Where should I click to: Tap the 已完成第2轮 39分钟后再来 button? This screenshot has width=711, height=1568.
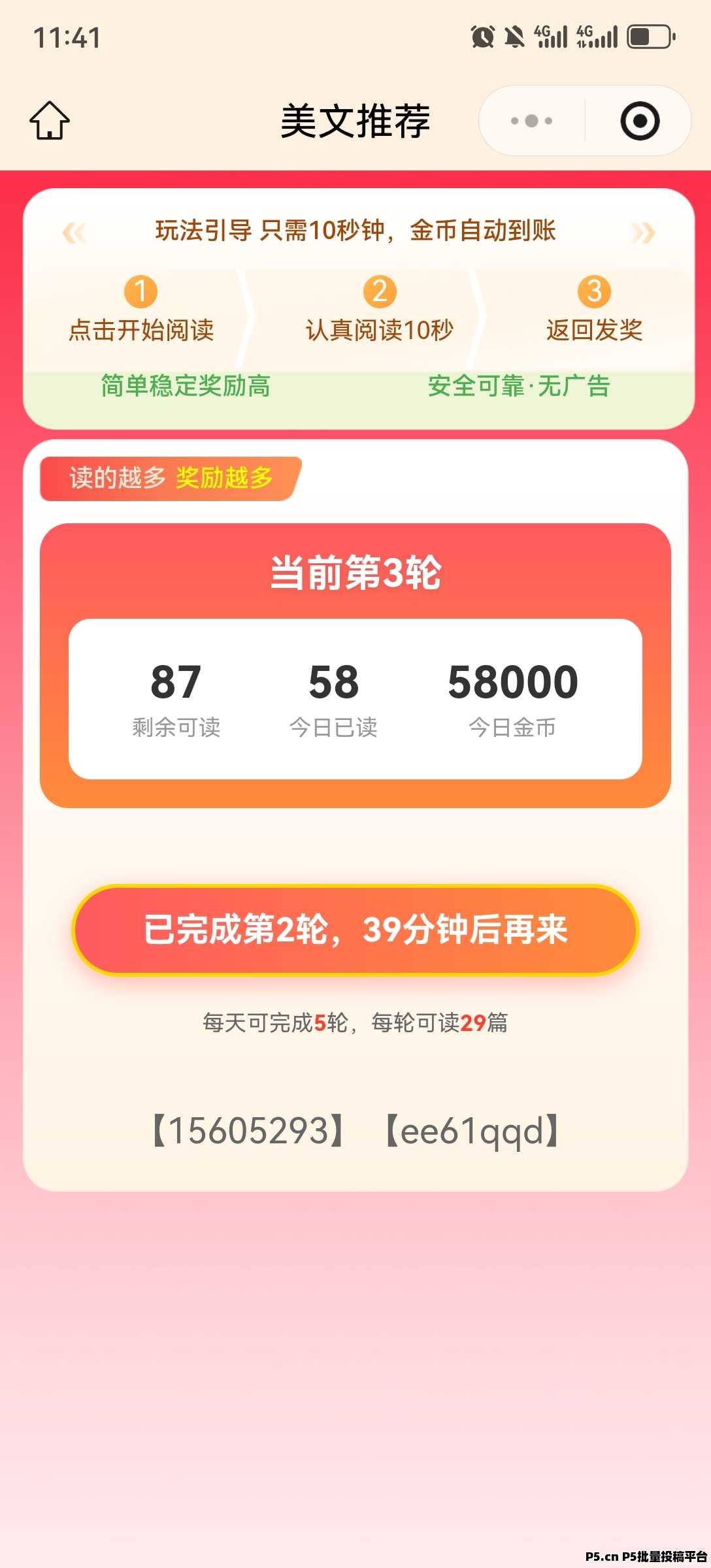(355, 929)
